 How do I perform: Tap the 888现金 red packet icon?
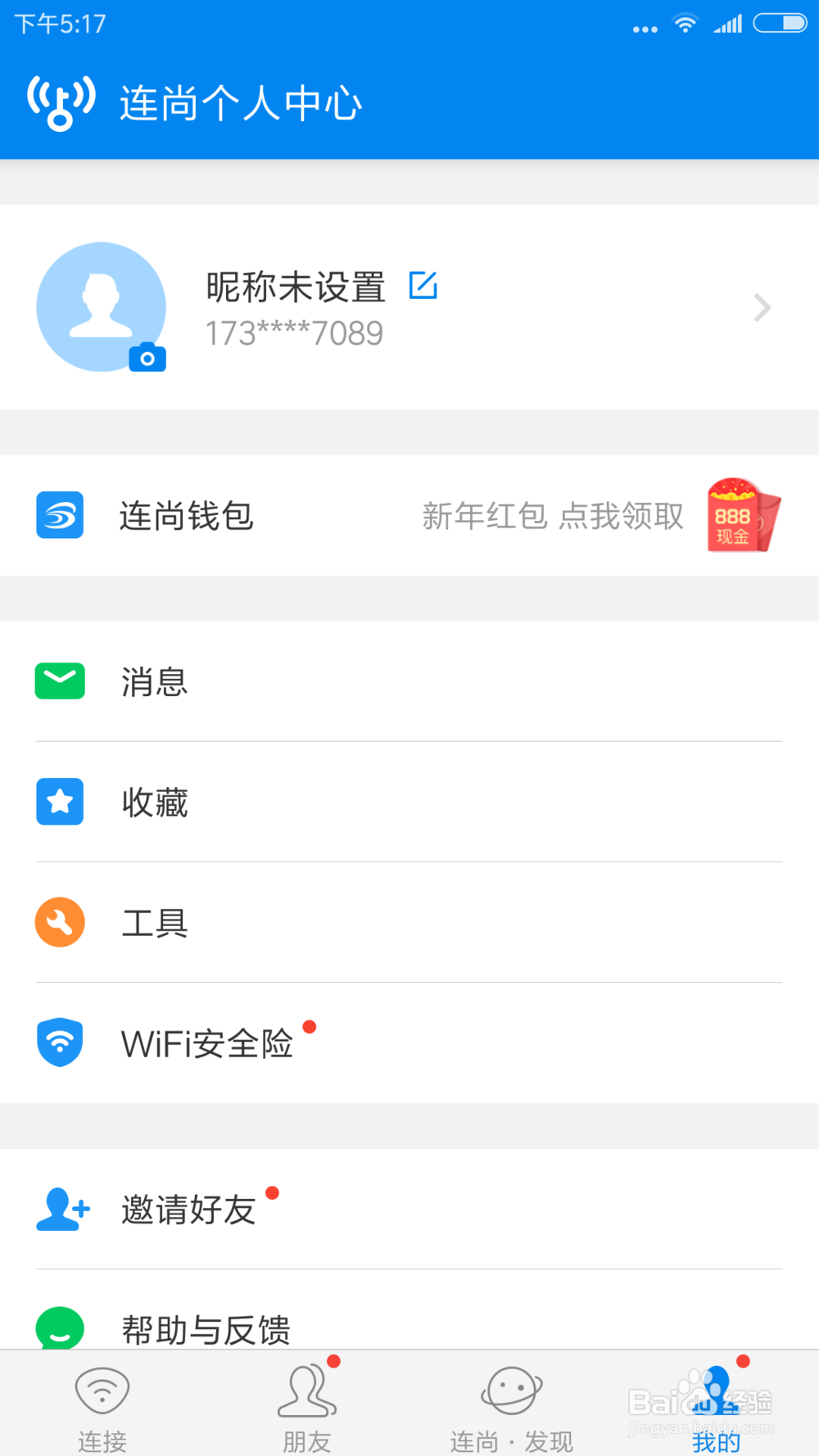pyautogui.click(x=742, y=515)
